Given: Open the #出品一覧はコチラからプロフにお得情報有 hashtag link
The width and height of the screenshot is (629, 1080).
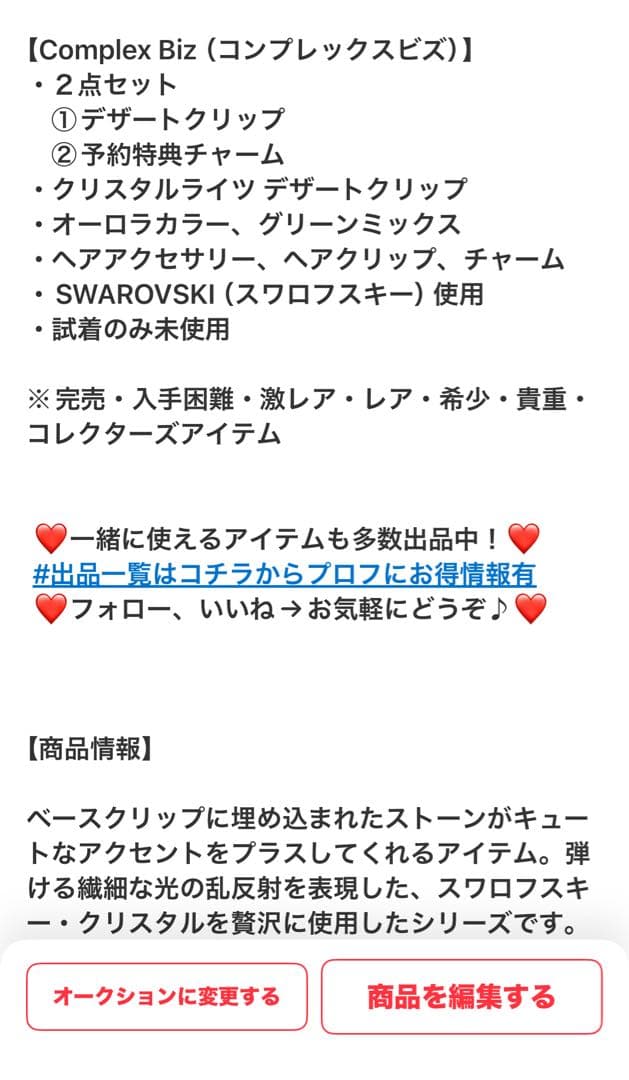Looking at the screenshot, I should point(285,574).
